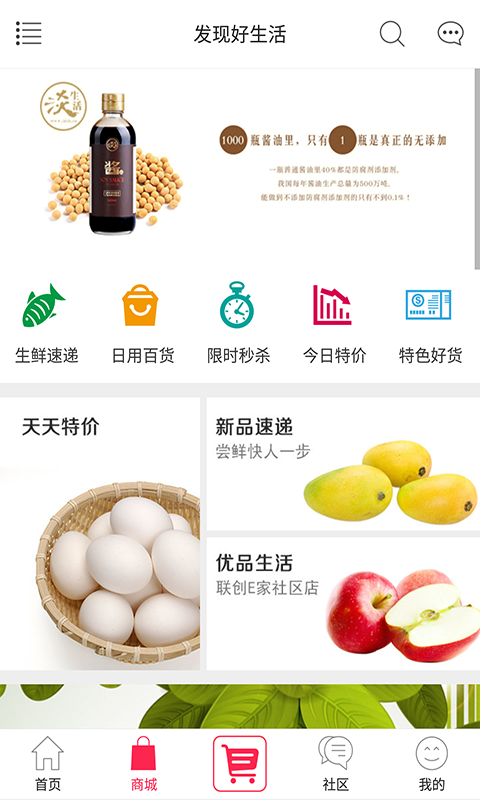The width and height of the screenshot is (480, 800).
Task: Open the shopping cart button
Action: point(240,763)
